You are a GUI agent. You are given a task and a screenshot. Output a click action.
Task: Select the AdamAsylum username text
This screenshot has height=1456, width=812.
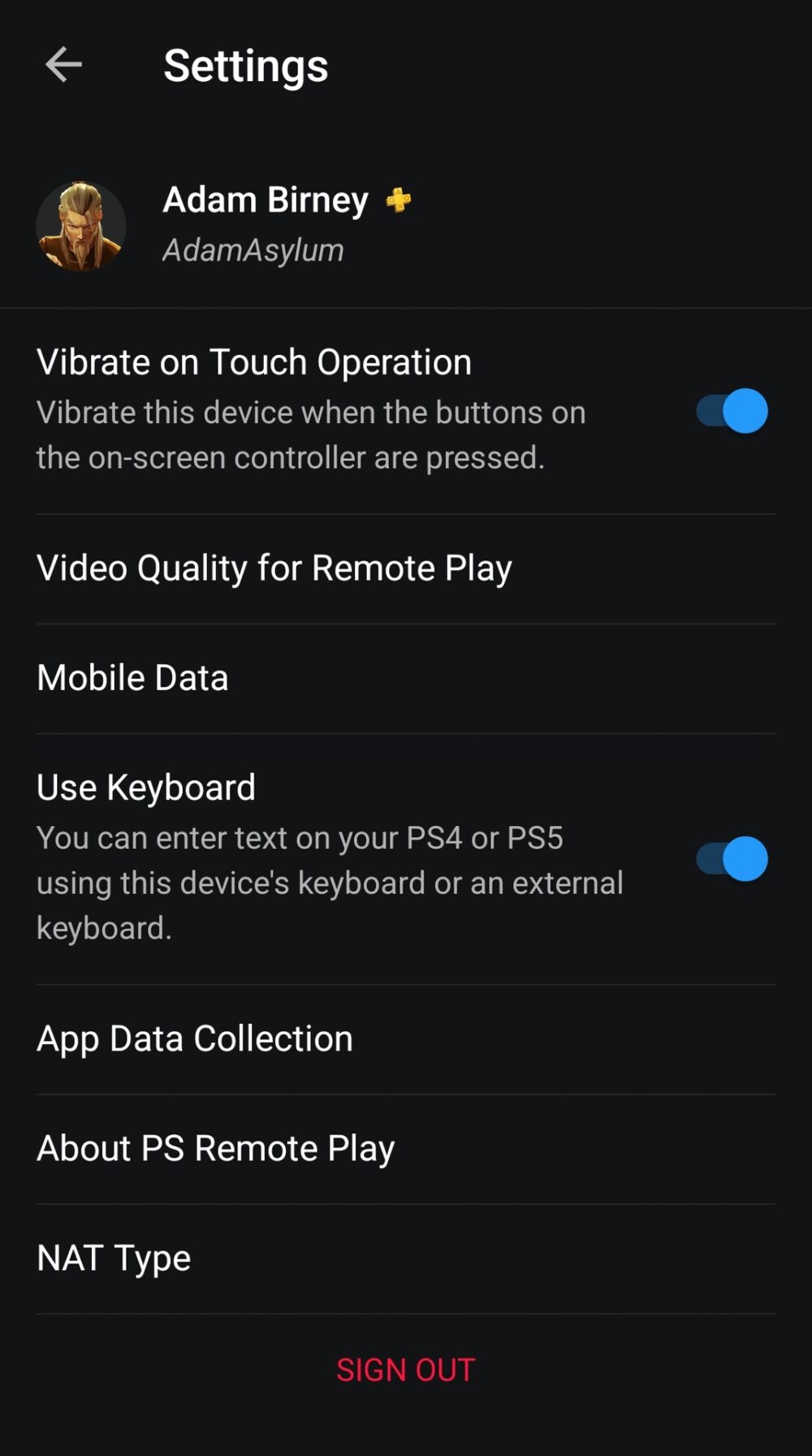click(253, 250)
